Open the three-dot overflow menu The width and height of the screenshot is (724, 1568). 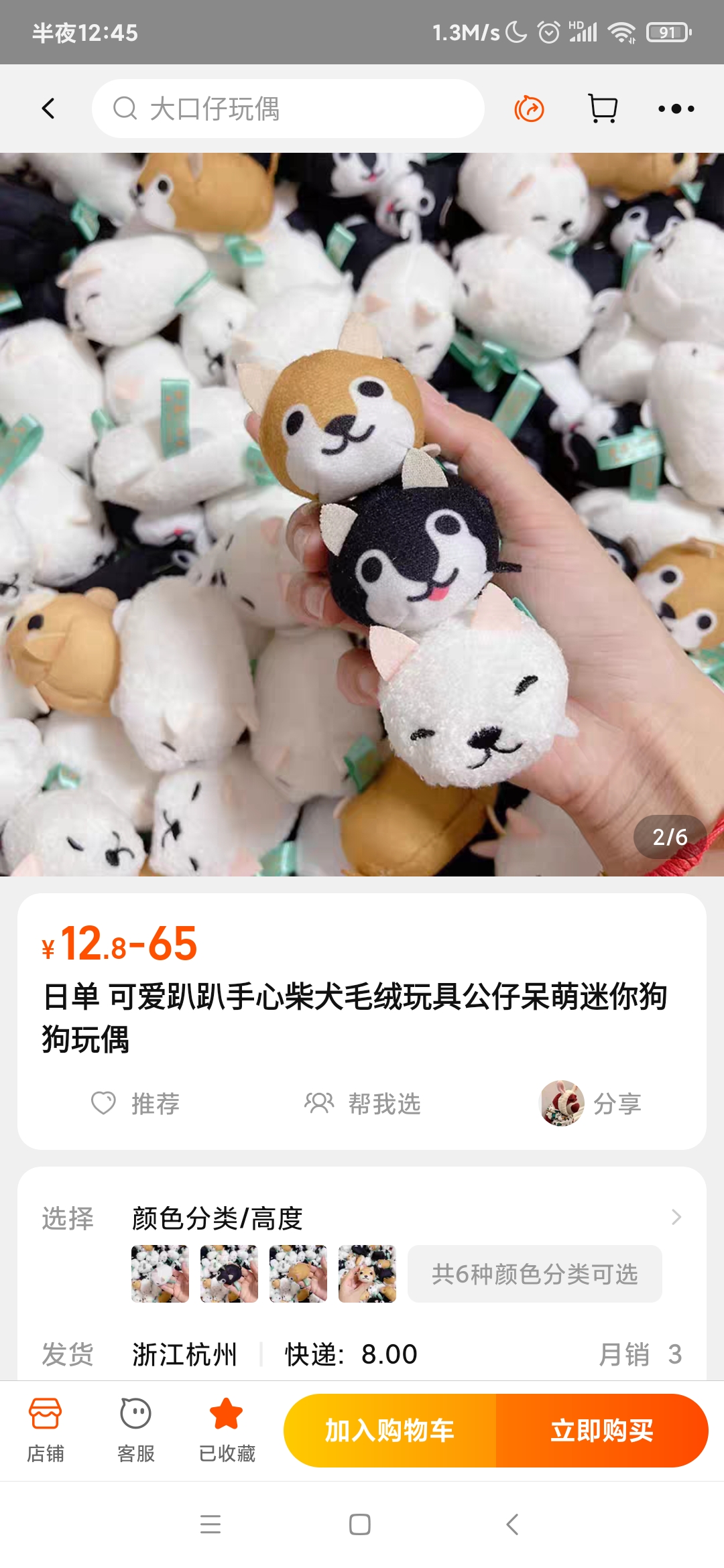pyautogui.click(x=676, y=109)
